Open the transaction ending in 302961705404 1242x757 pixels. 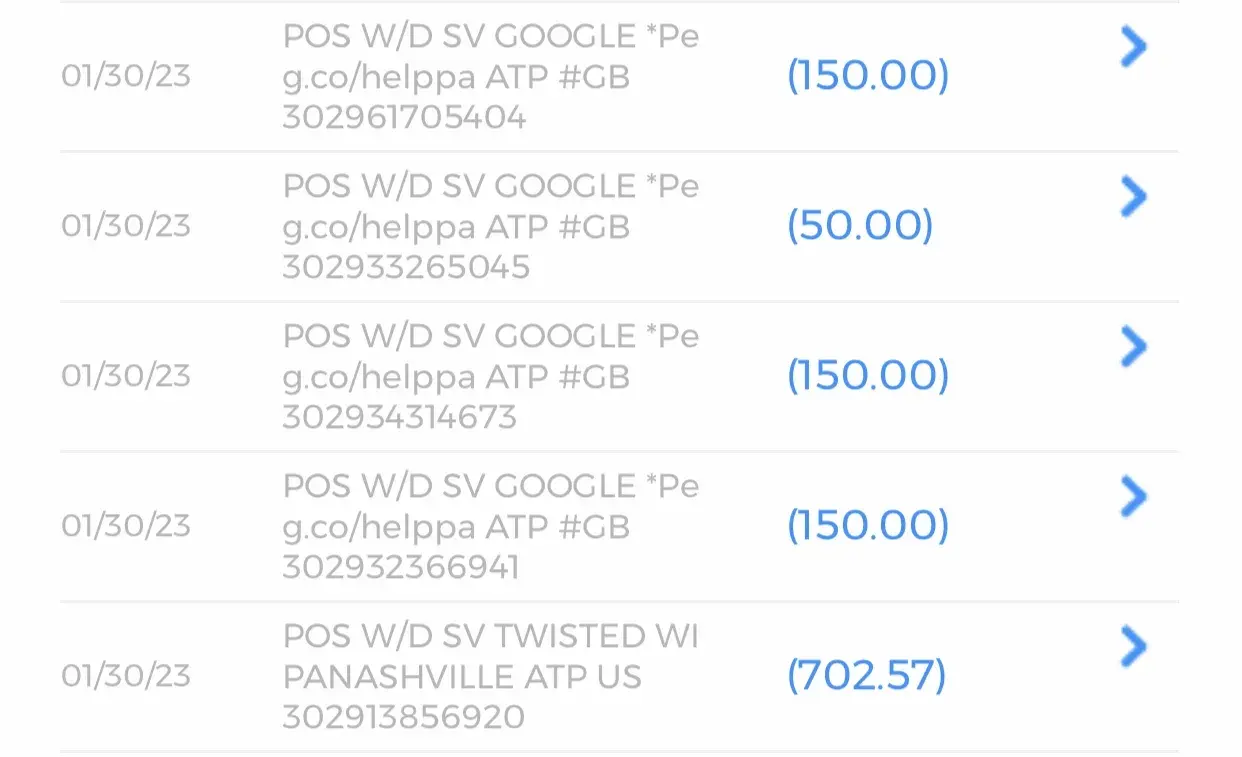tap(1132, 47)
